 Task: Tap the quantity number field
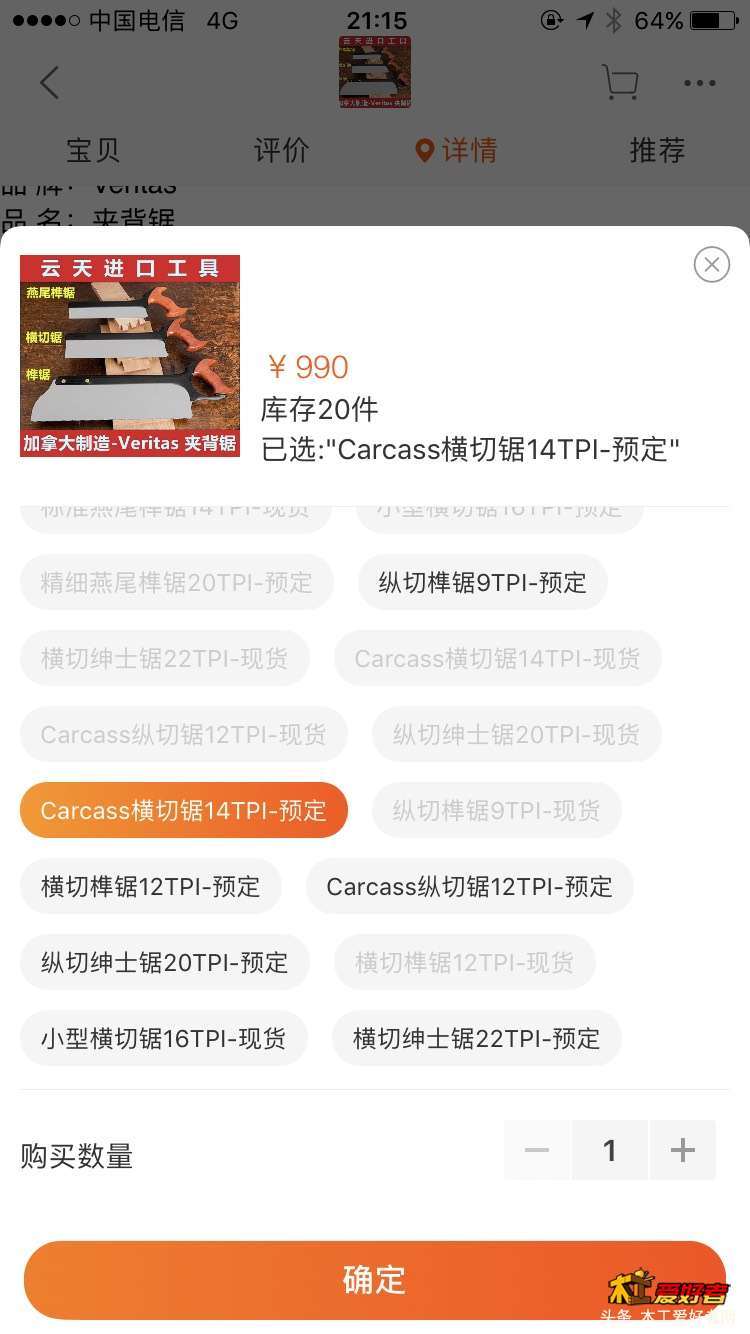[609, 1151]
